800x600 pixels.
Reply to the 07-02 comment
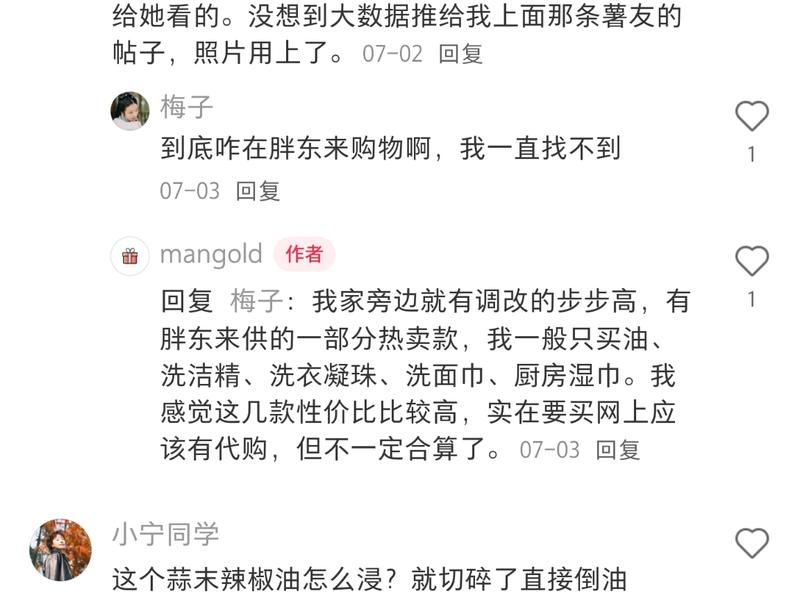pos(461,54)
